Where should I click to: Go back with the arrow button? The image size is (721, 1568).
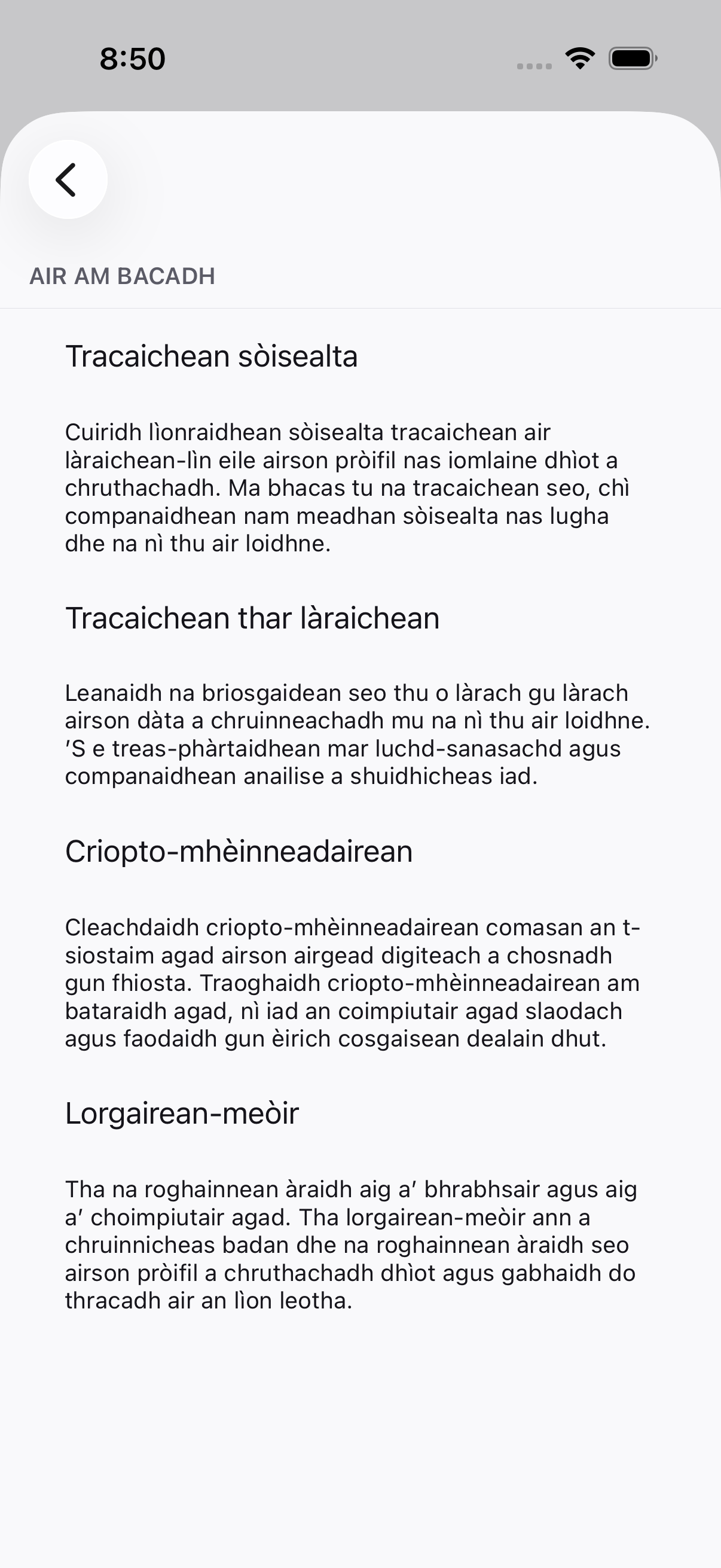point(68,179)
